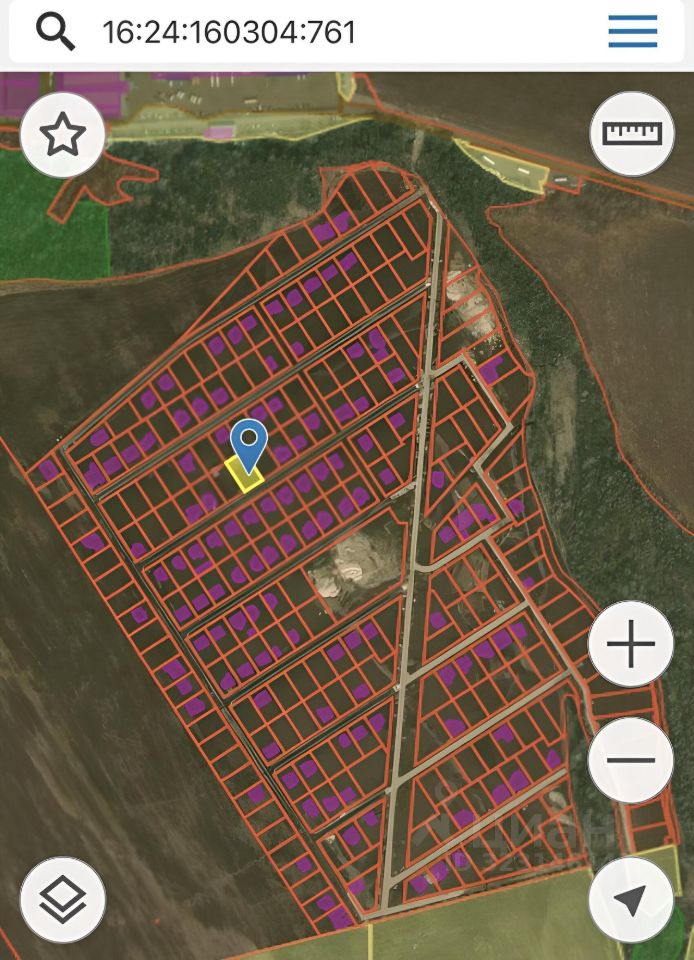Image resolution: width=694 pixels, height=960 pixels.
Task: Open the ruler measuring tool
Action: click(x=632, y=134)
